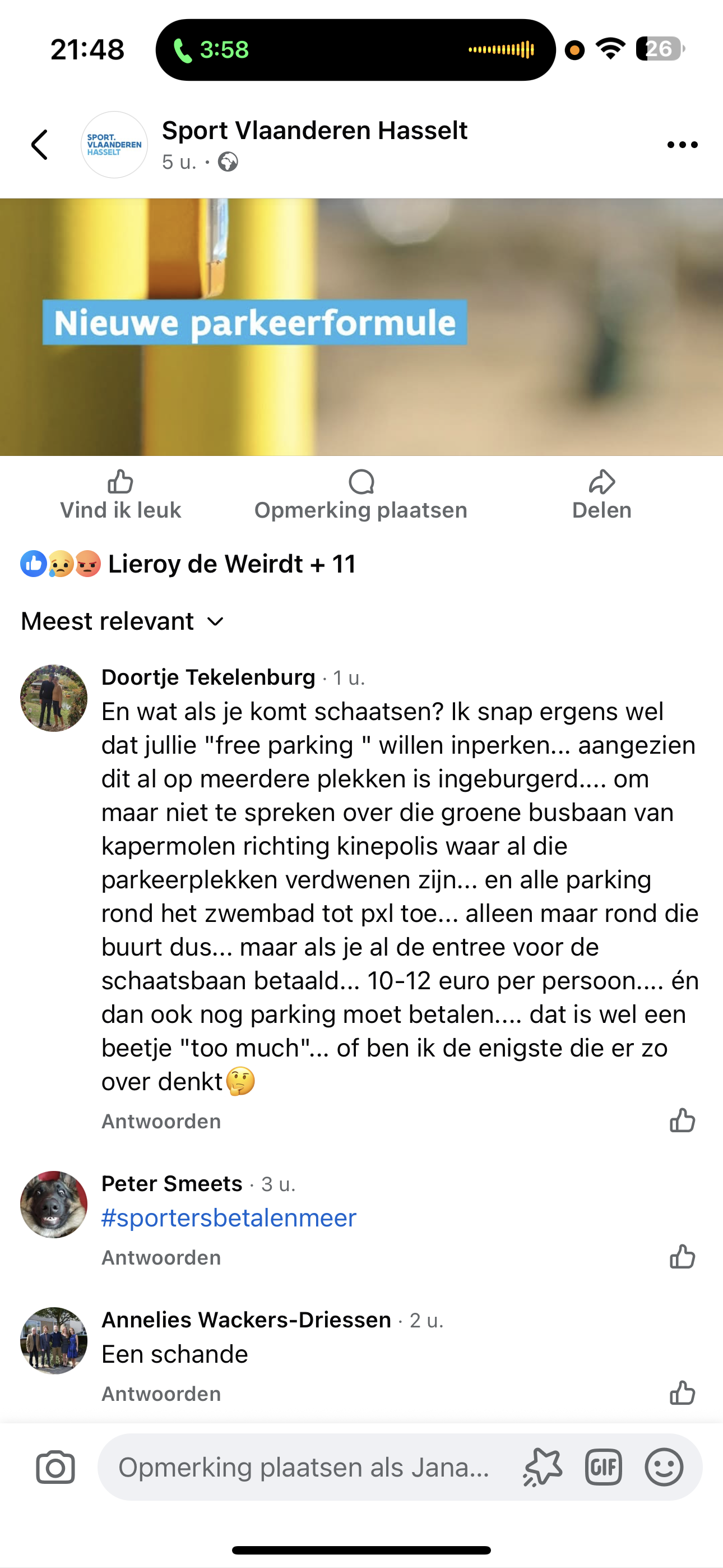Viewport: 723px width, 1568px height.
Task: Like Annelies Wackers-Driessen's comment
Action: 682,1392
